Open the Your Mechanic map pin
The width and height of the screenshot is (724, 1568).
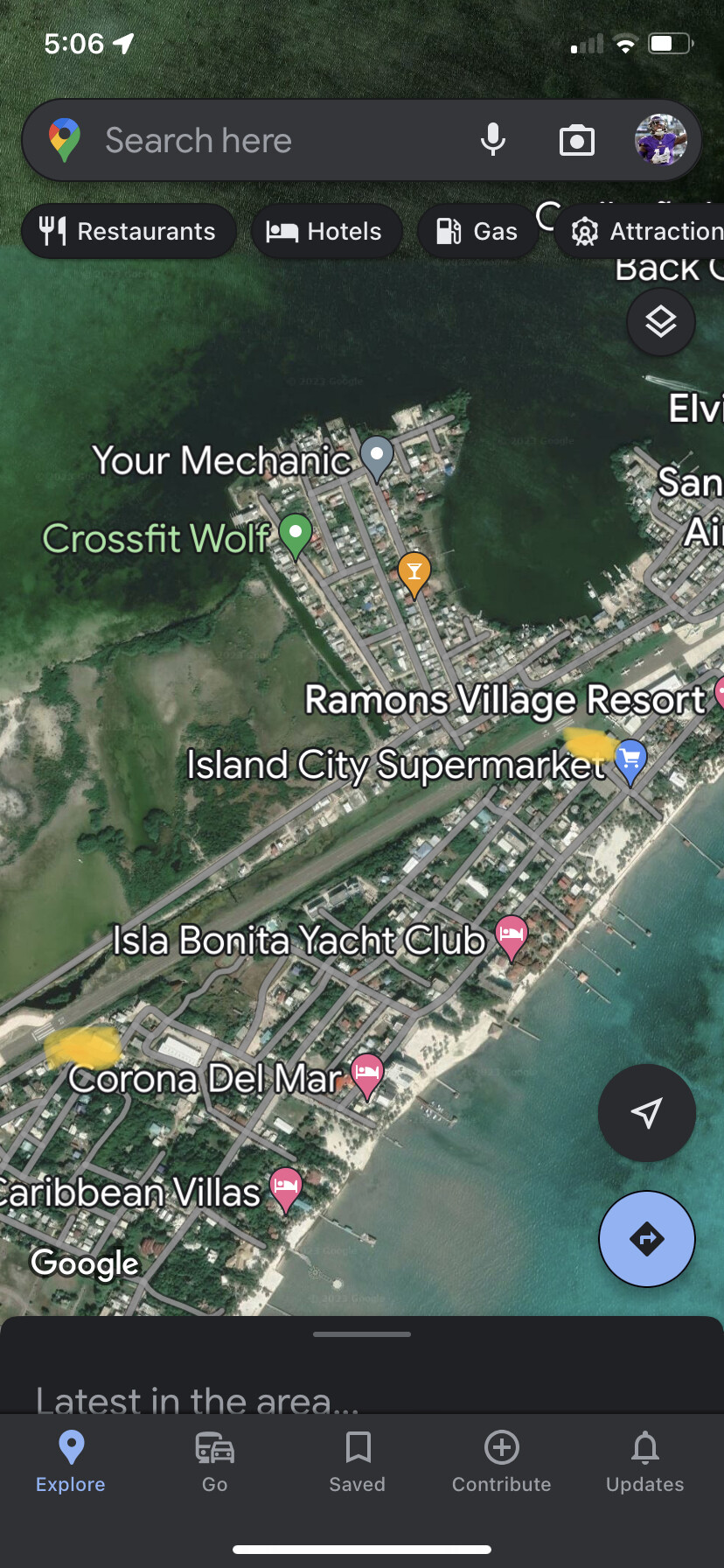[377, 455]
